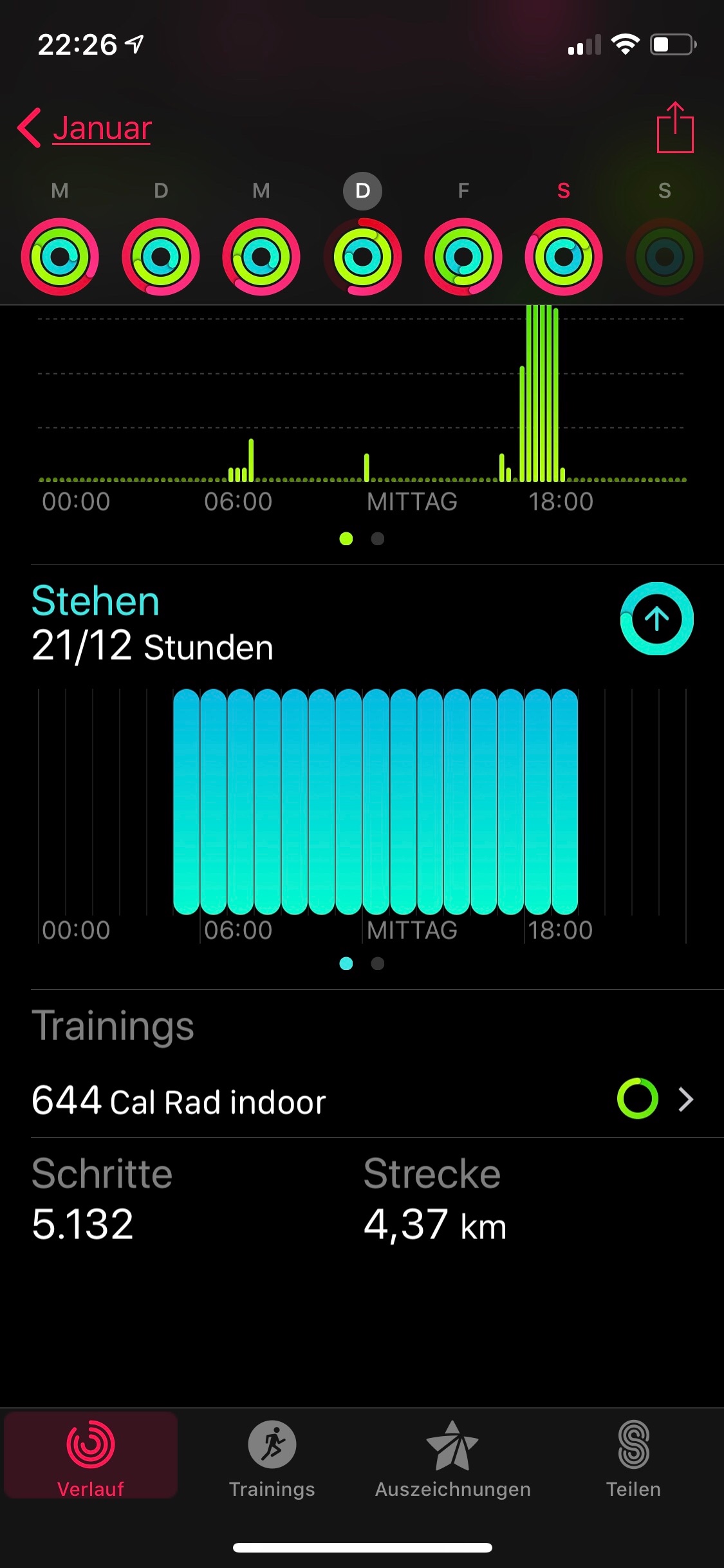Select Sunday's dimmed activity rings
The image size is (724, 1568).
[x=664, y=257]
